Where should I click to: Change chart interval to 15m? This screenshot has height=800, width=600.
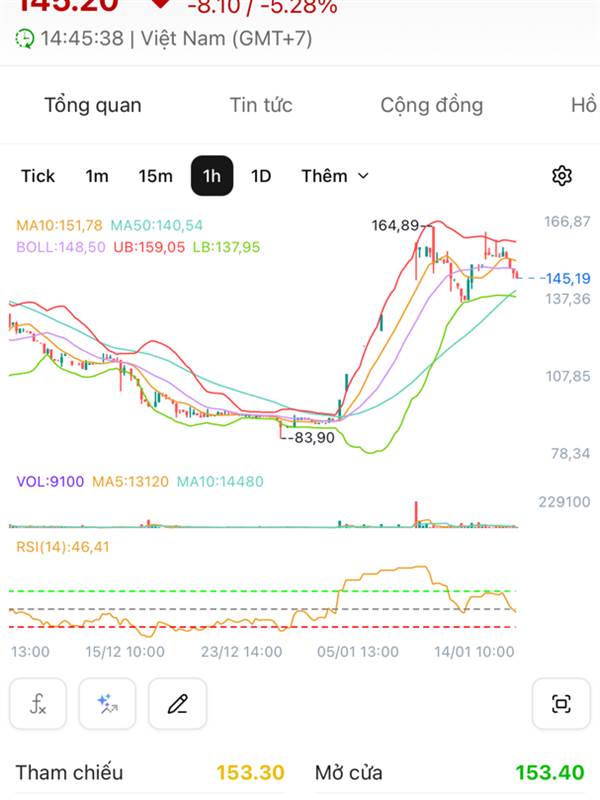(155, 176)
